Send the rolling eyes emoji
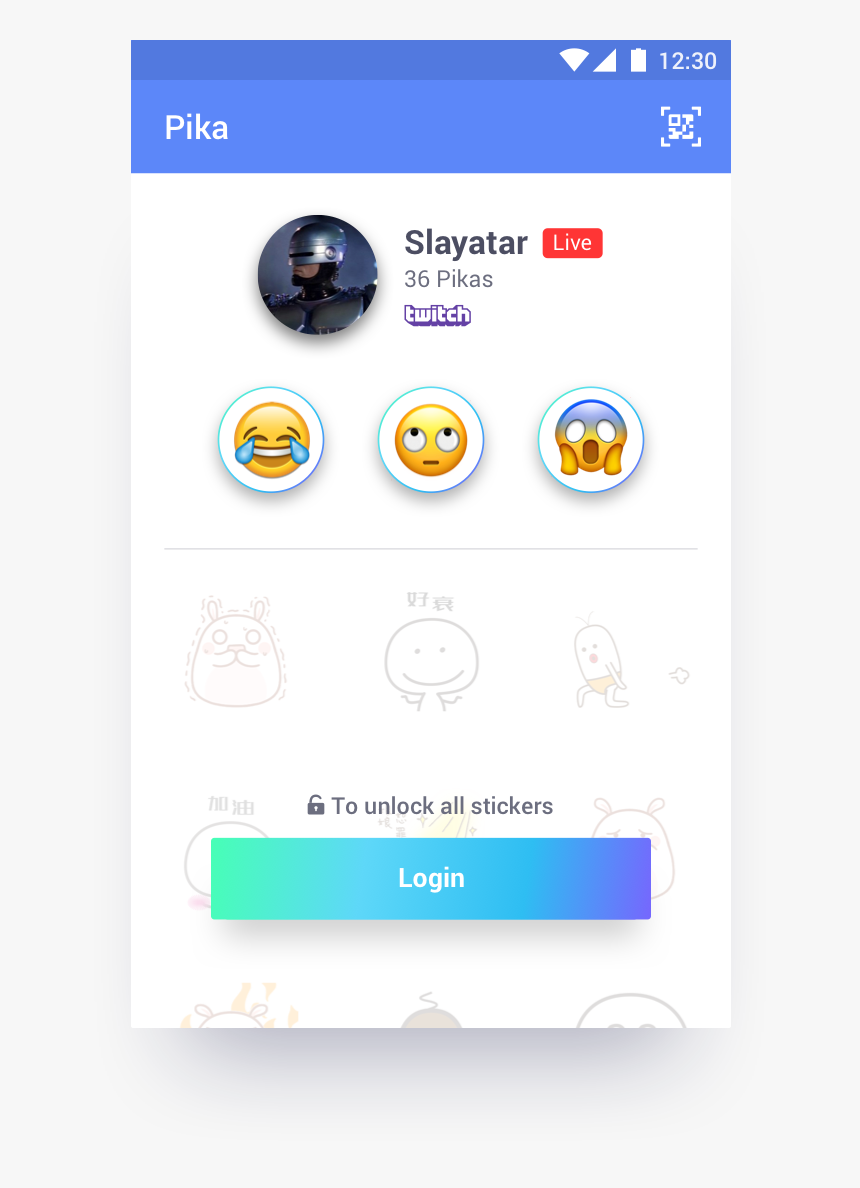 click(431, 440)
